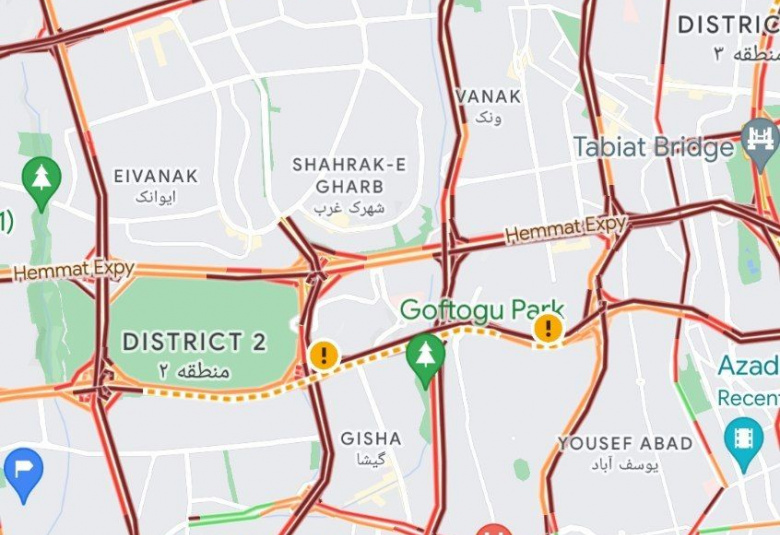
Task: Select the Goftogu Park green pin
Action: (x=426, y=356)
